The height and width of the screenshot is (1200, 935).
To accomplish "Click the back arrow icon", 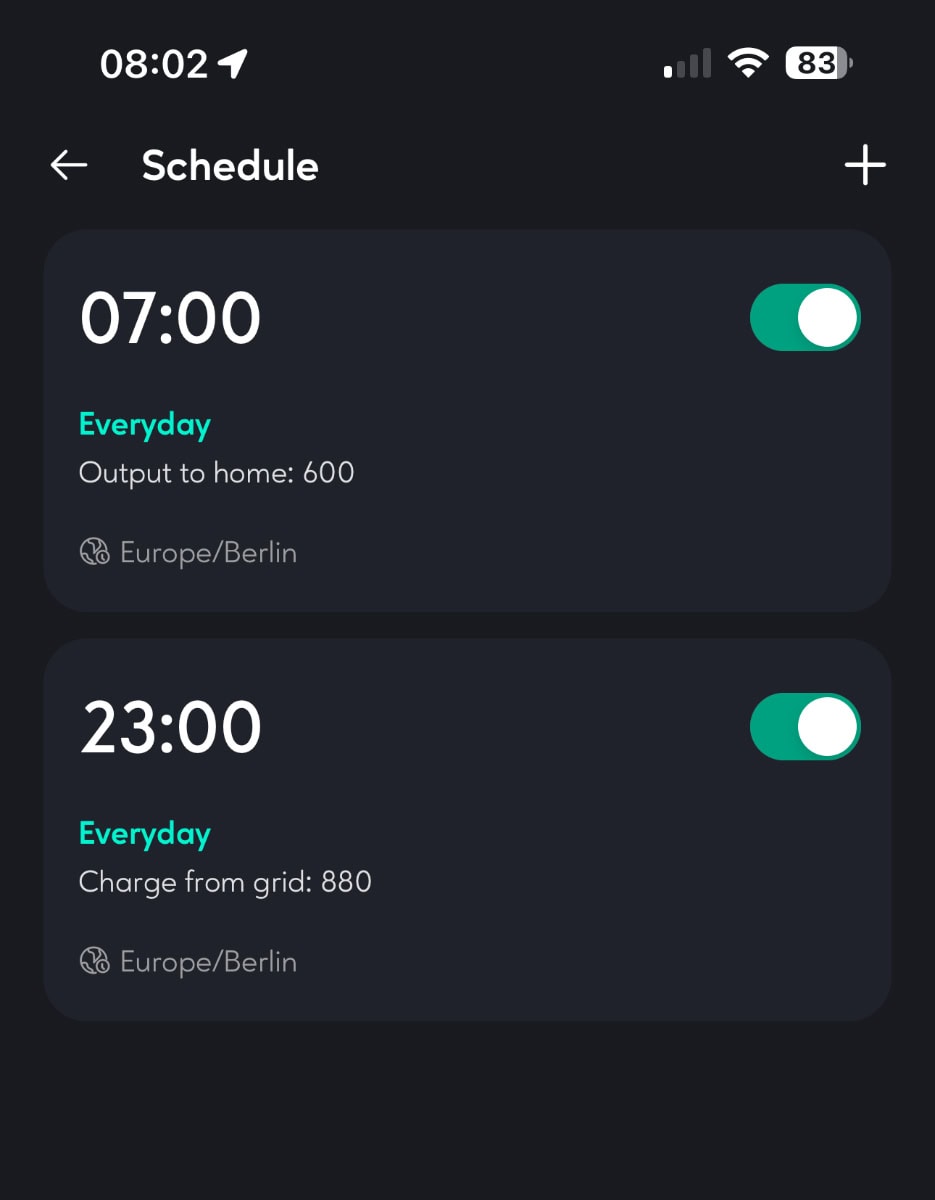I will 68,165.
